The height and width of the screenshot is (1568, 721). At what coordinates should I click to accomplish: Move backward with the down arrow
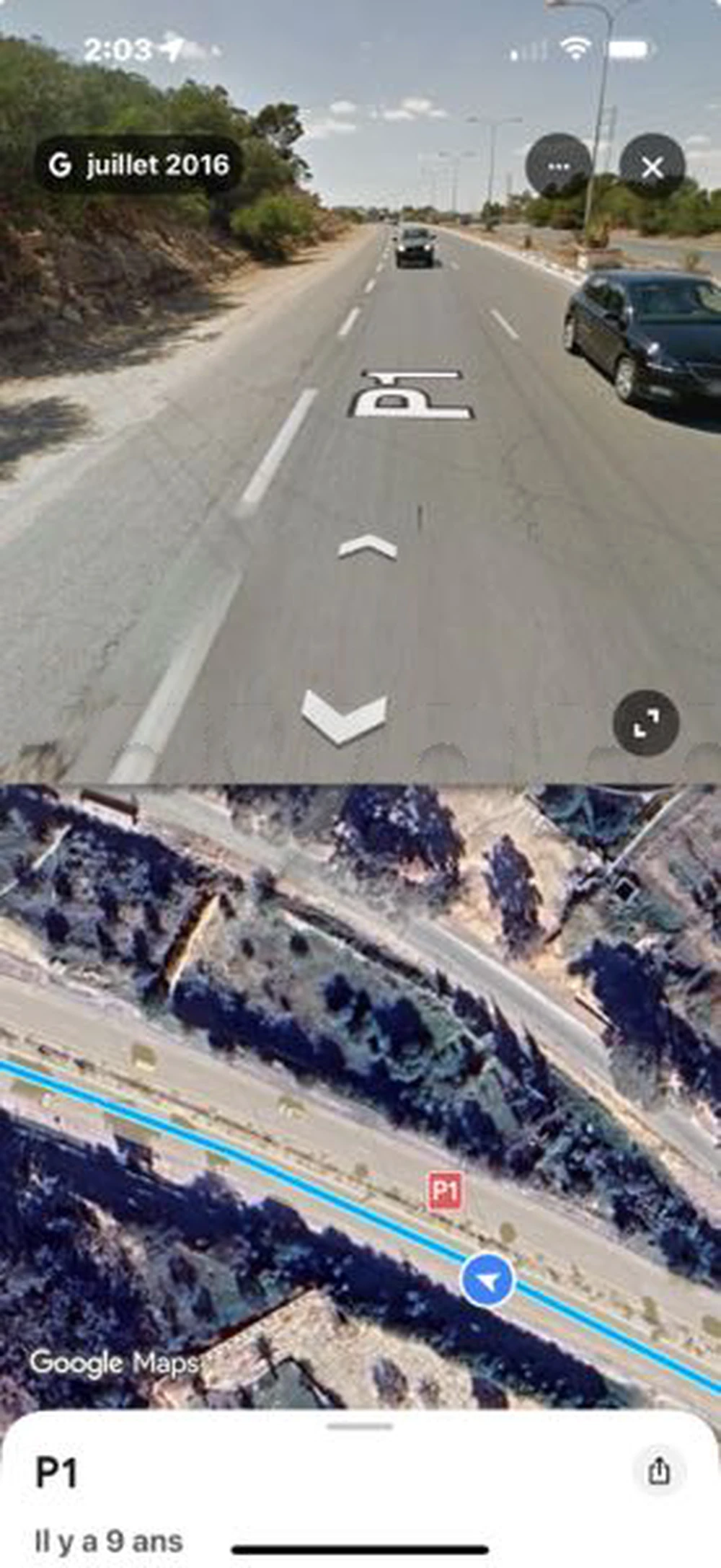(344, 716)
